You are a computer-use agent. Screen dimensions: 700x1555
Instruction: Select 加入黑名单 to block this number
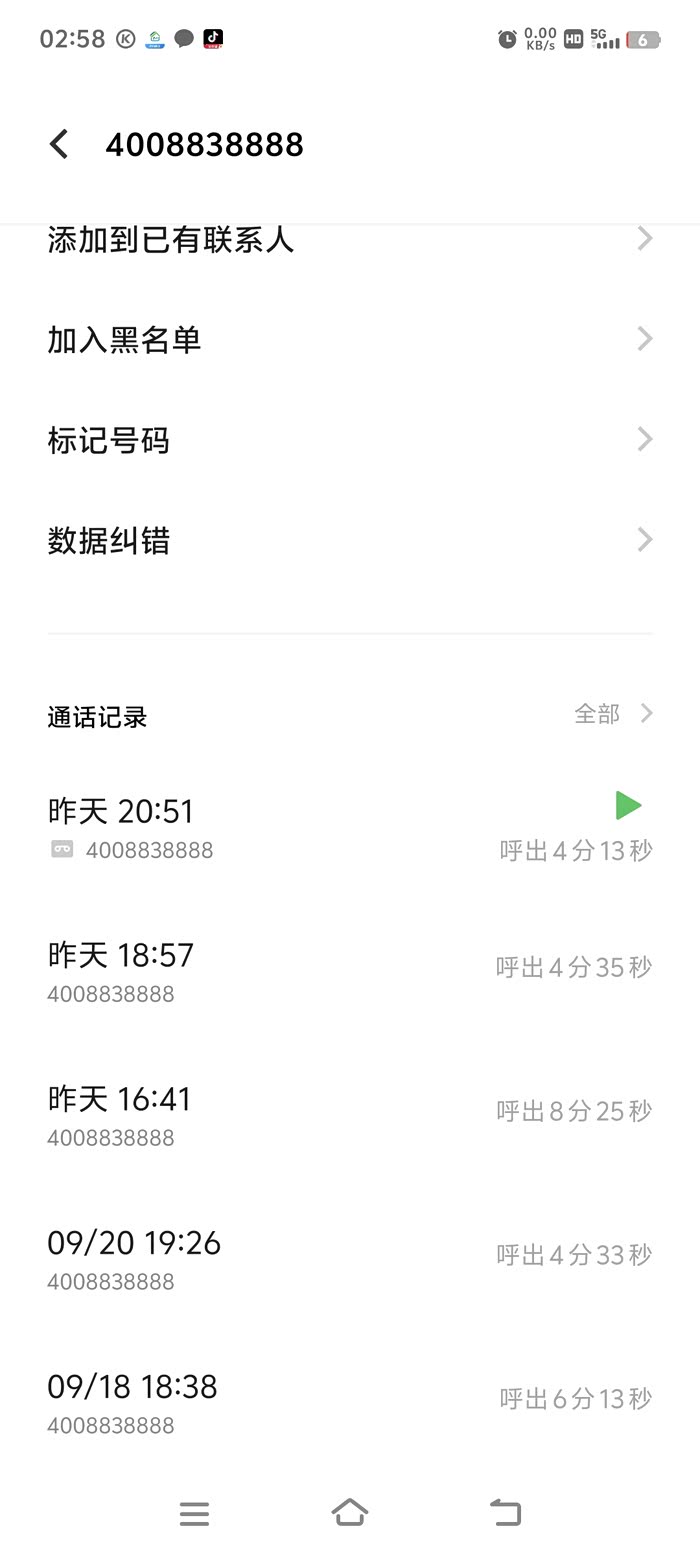[349, 340]
